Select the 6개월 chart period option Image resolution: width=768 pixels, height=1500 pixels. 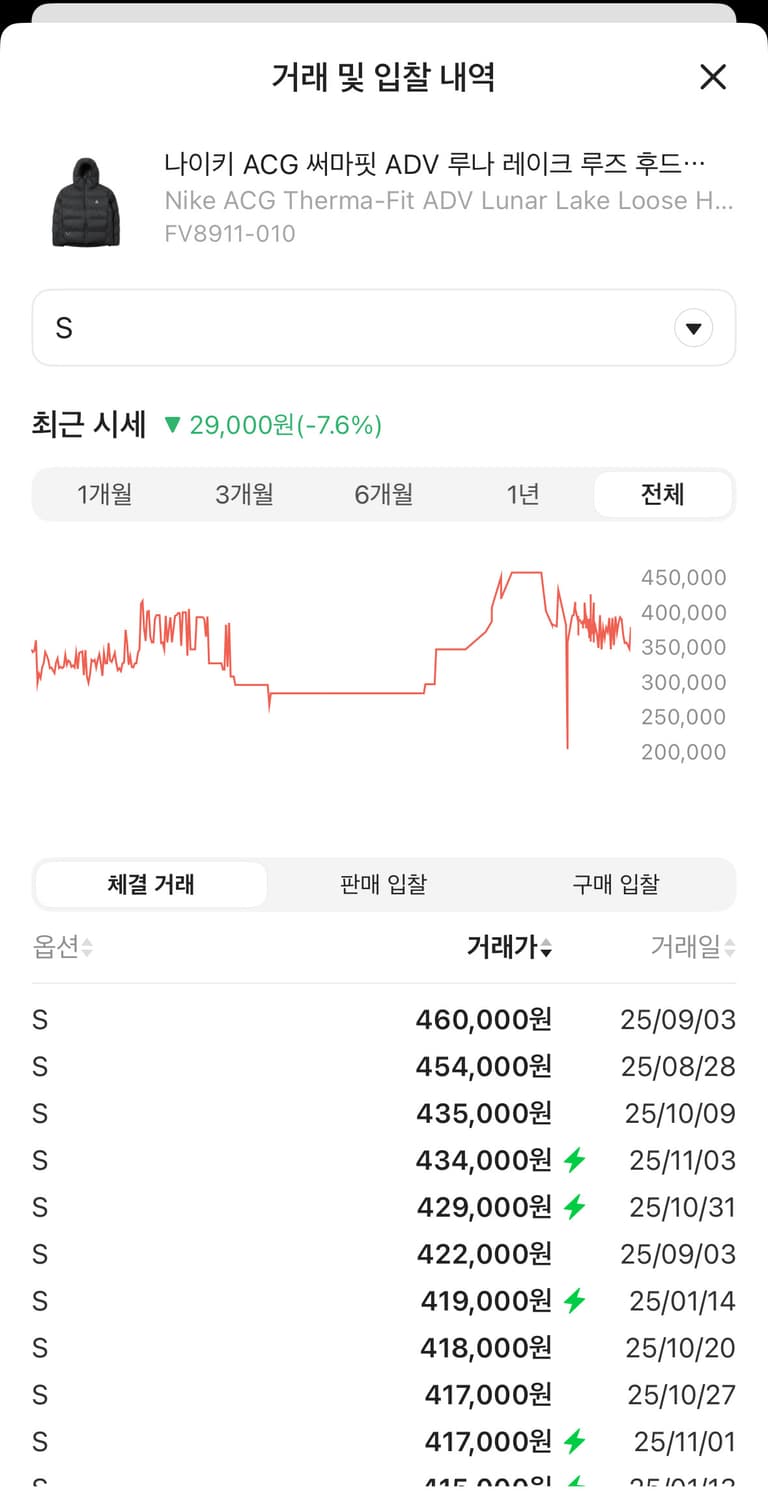[x=383, y=494]
